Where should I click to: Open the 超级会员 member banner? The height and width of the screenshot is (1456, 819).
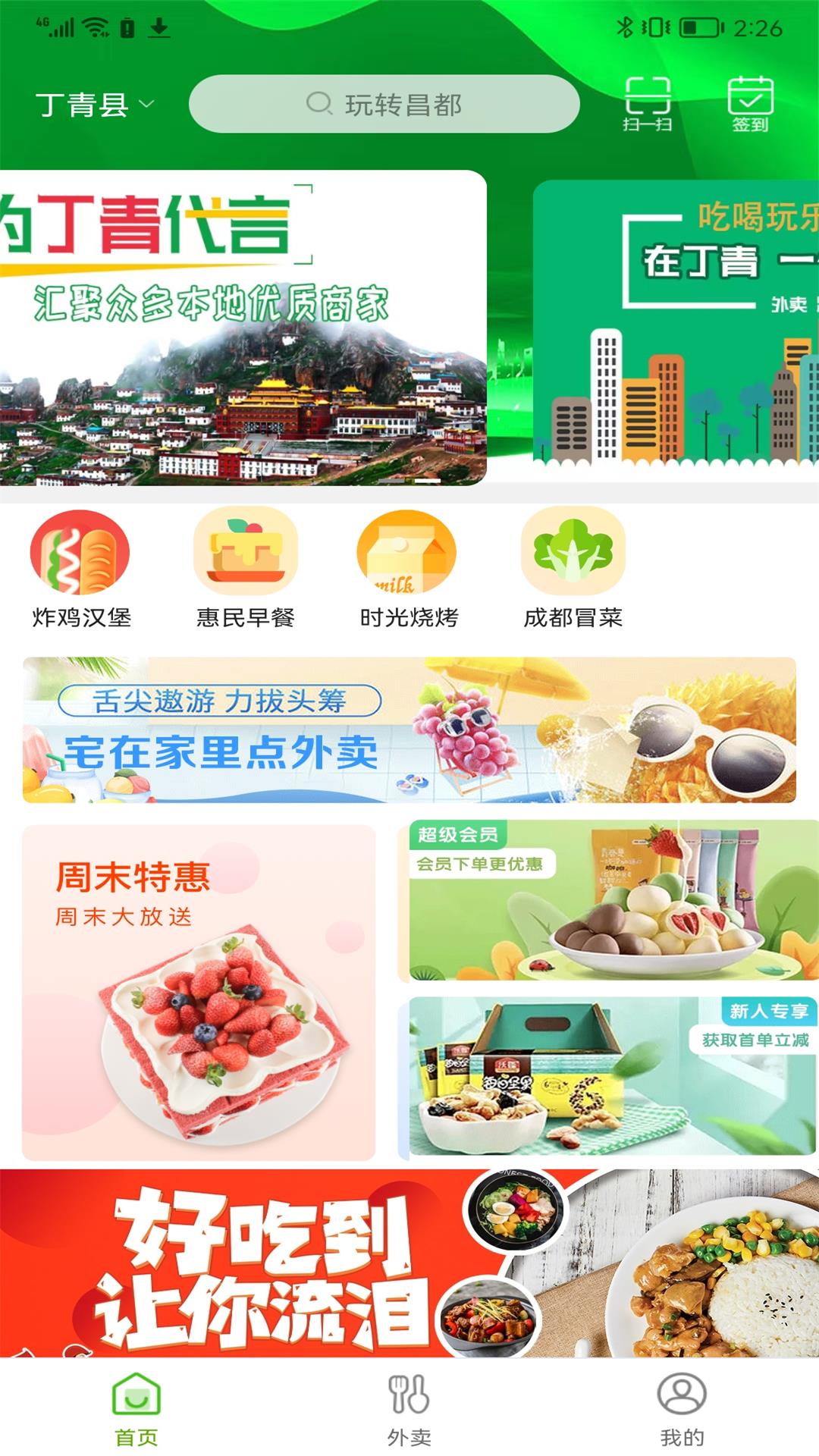coord(603,906)
